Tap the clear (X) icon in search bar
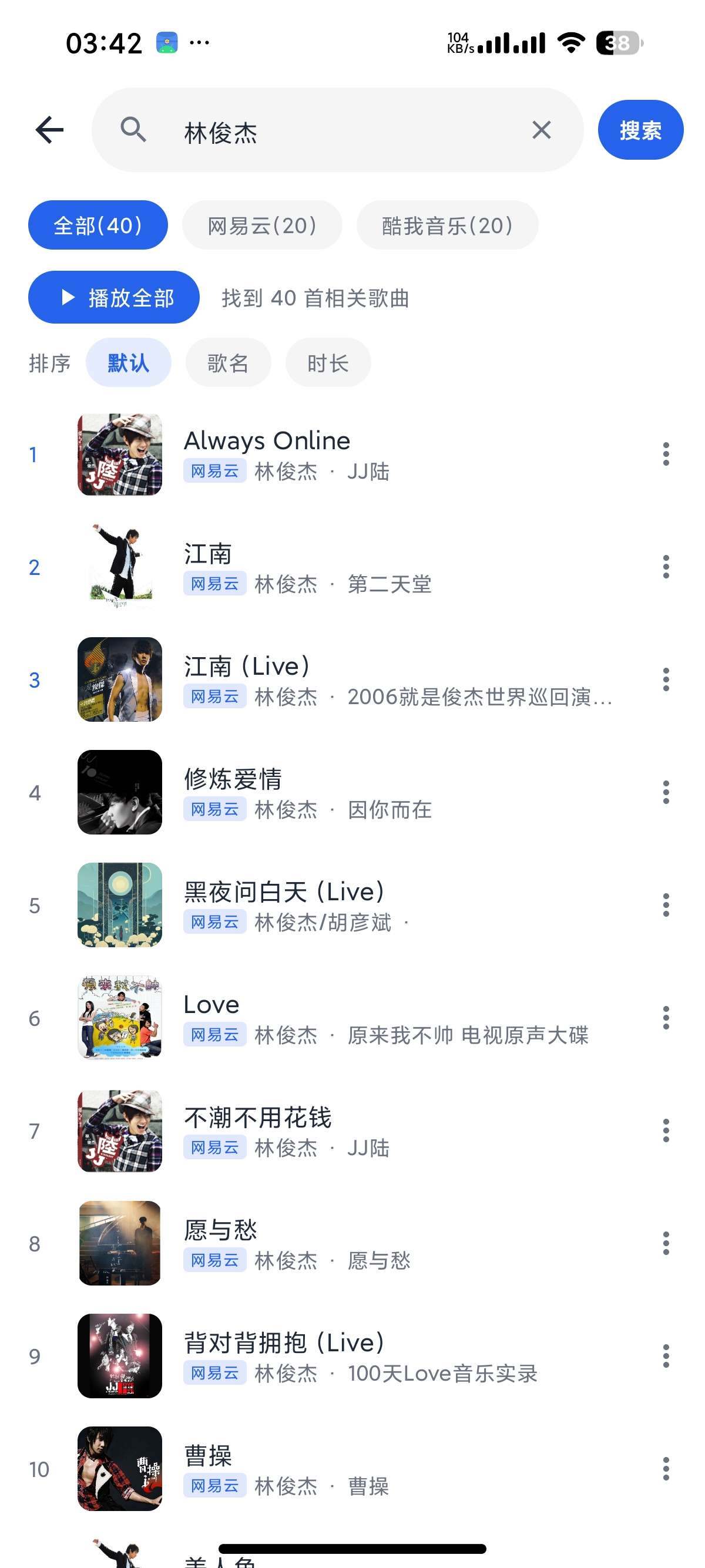The width and height of the screenshot is (705, 1568). tap(541, 130)
